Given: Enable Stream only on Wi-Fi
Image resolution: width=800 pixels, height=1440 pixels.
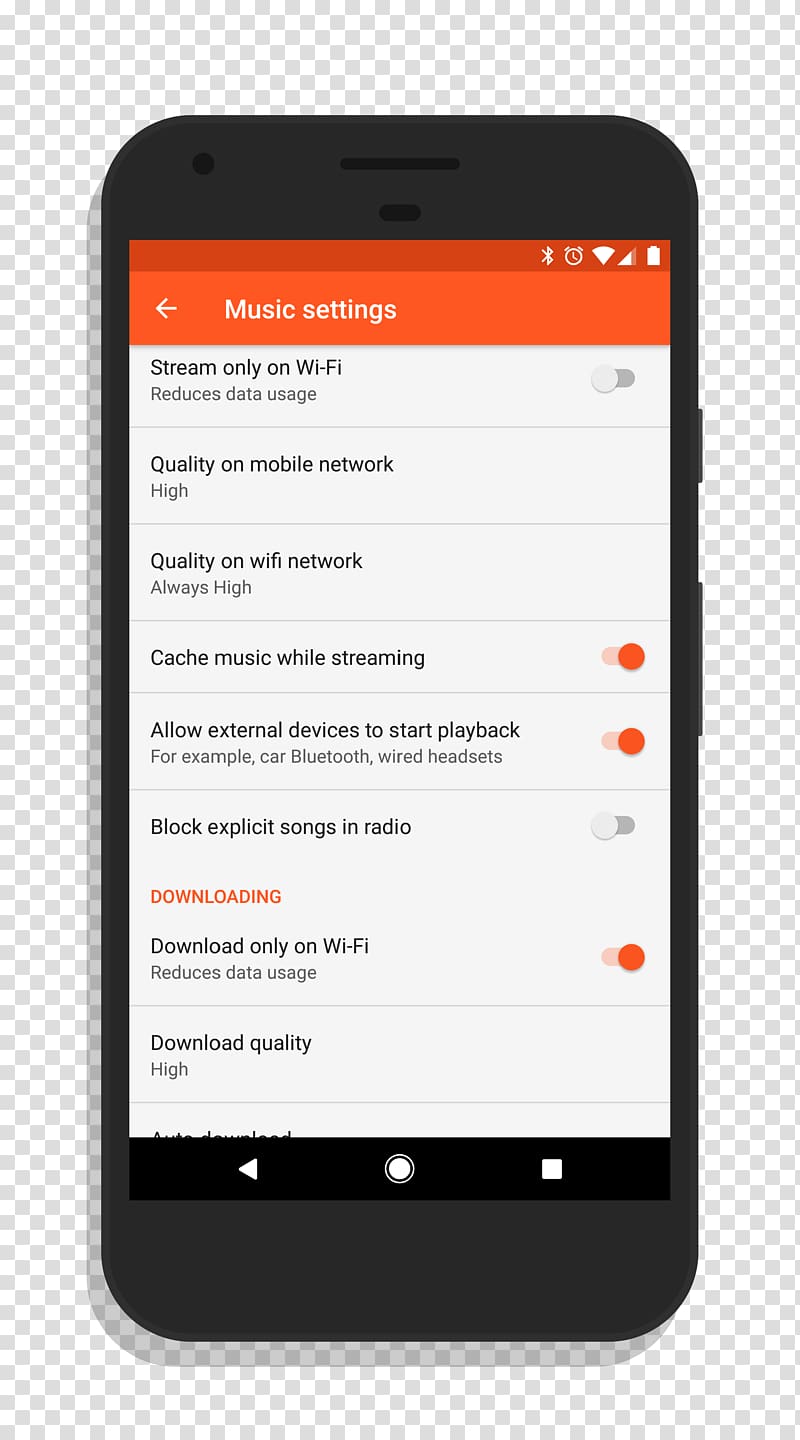Looking at the screenshot, I should (613, 379).
